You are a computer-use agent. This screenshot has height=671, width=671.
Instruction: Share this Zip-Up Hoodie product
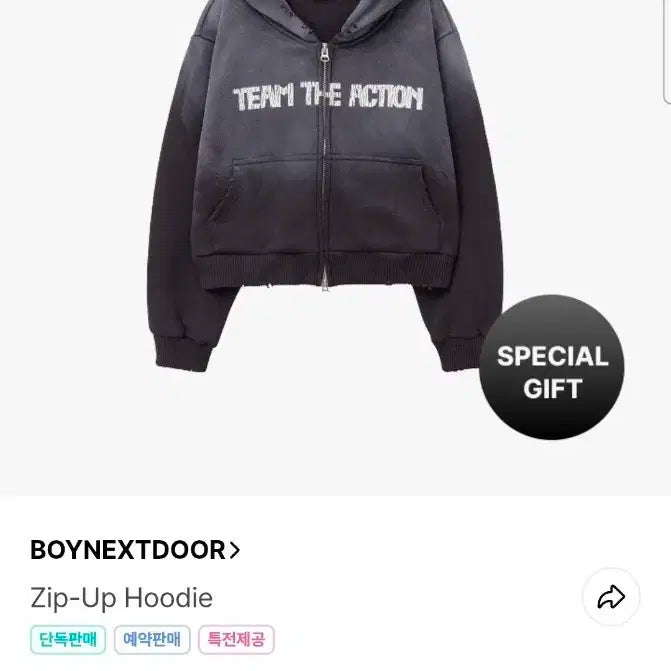610,598
